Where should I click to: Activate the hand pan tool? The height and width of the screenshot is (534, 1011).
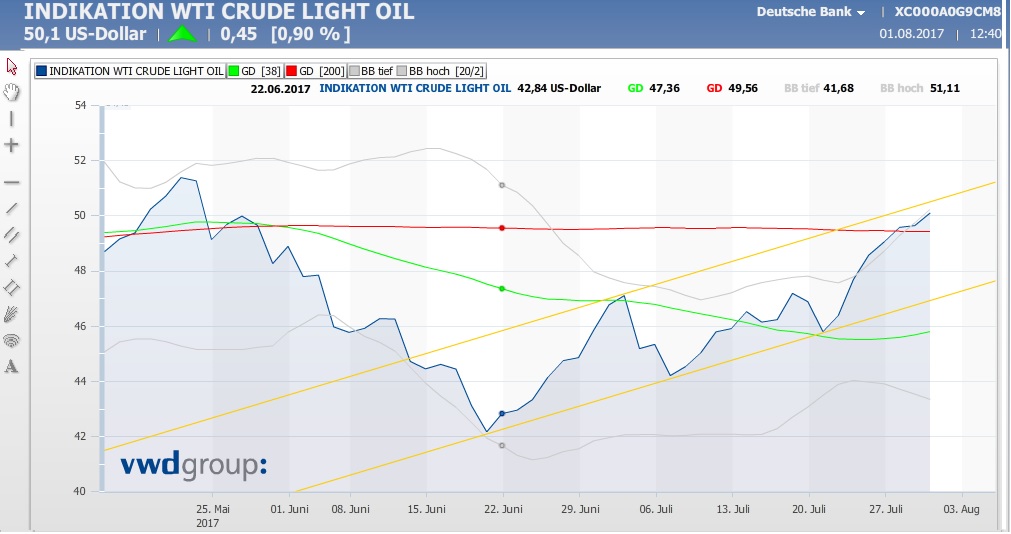coord(12,92)
